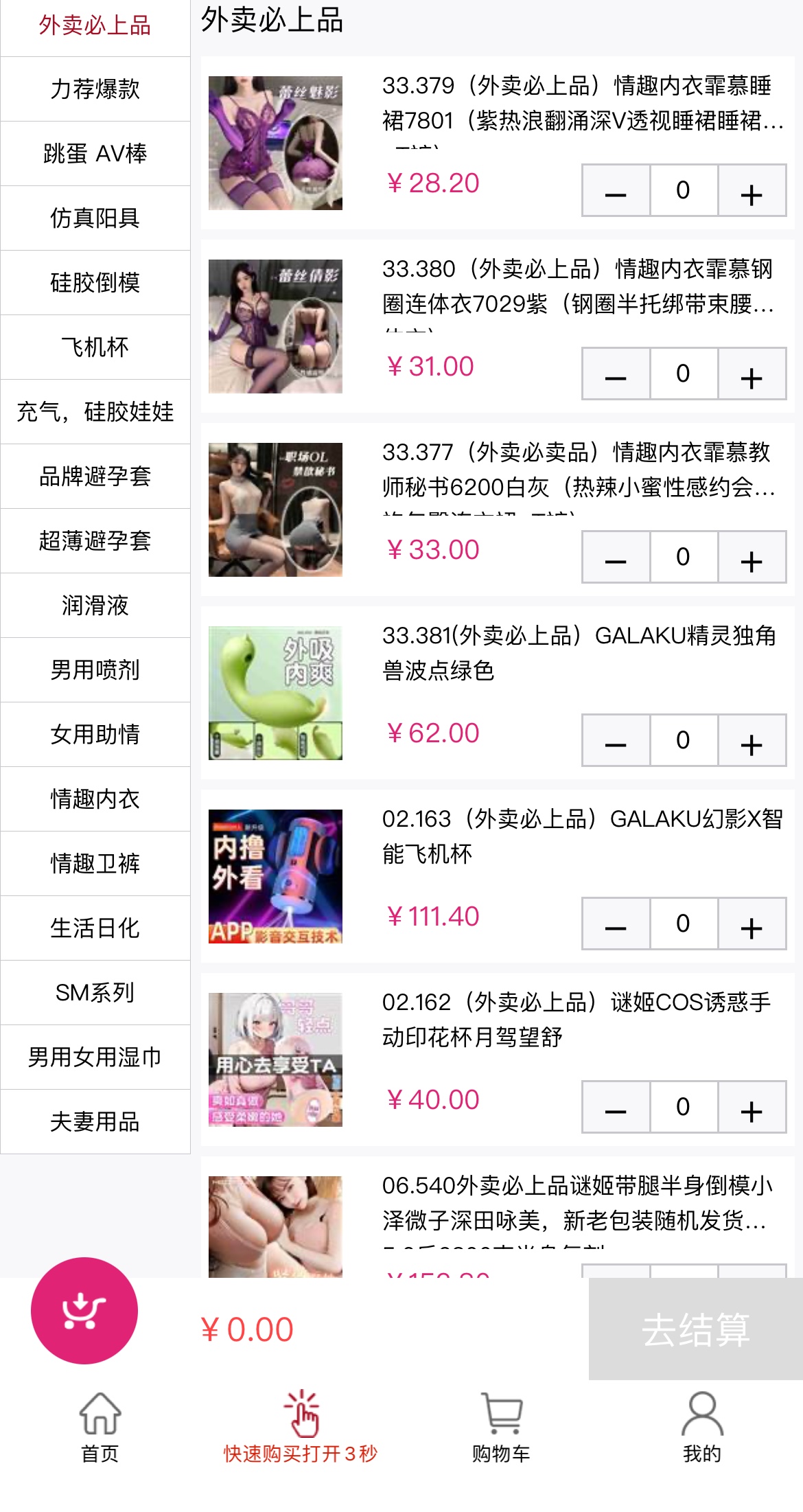
Task: Select the 力荐爆款 category
Action: pos(96,89)
